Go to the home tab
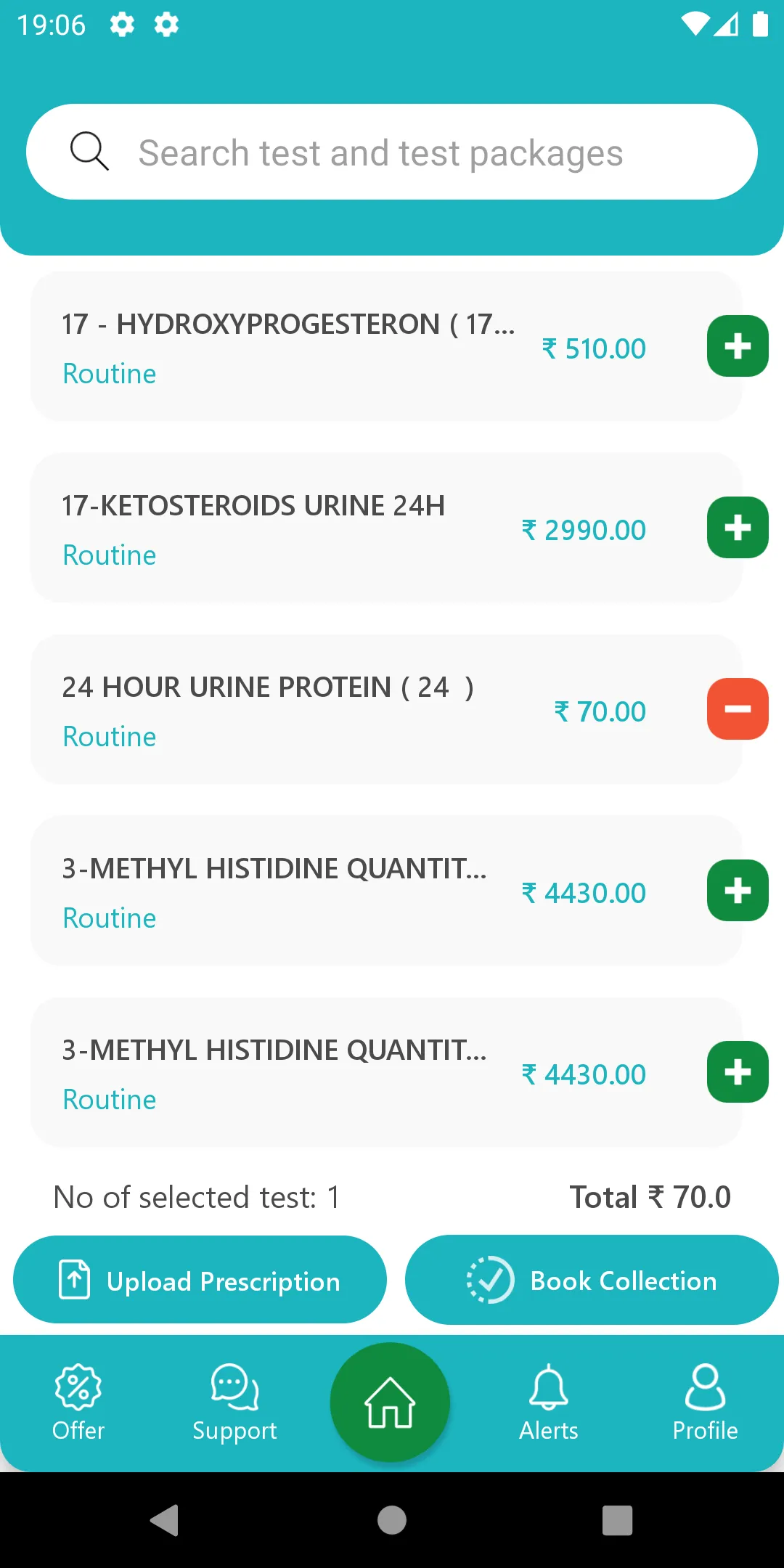Screen dimensions: 784x1568 391,1402
